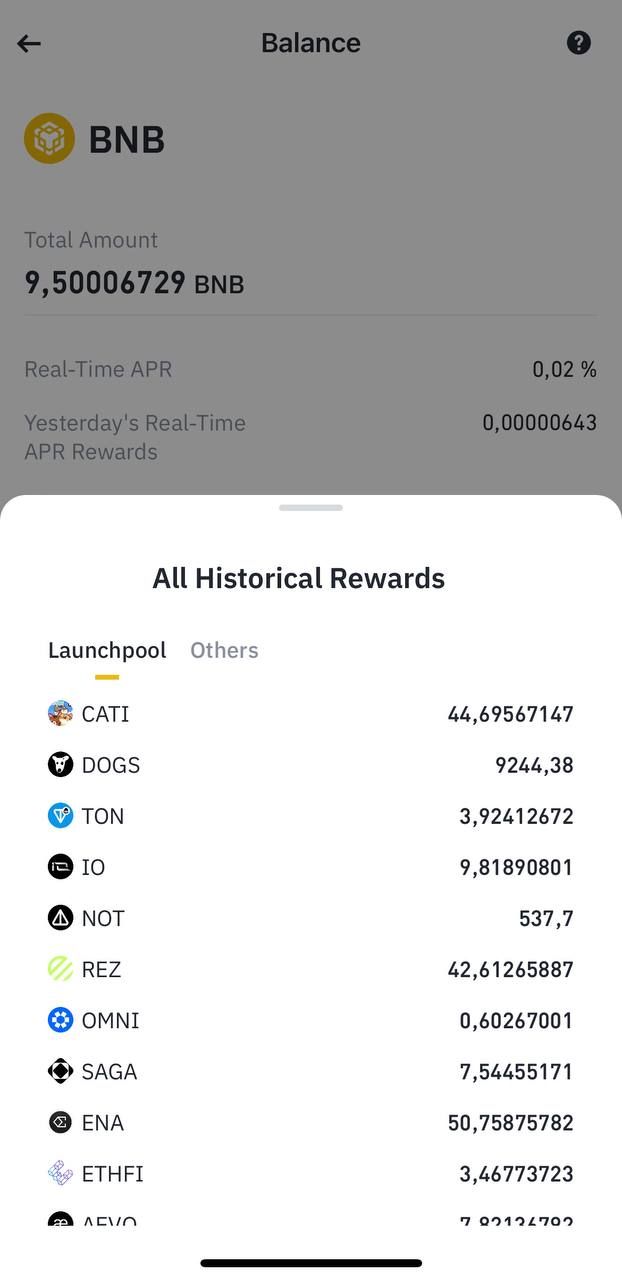The height and width of the screenshot is (1280, 622).
Task: Select the Launchpool tab
Action: pyautogui.click(x=107, y=650)
